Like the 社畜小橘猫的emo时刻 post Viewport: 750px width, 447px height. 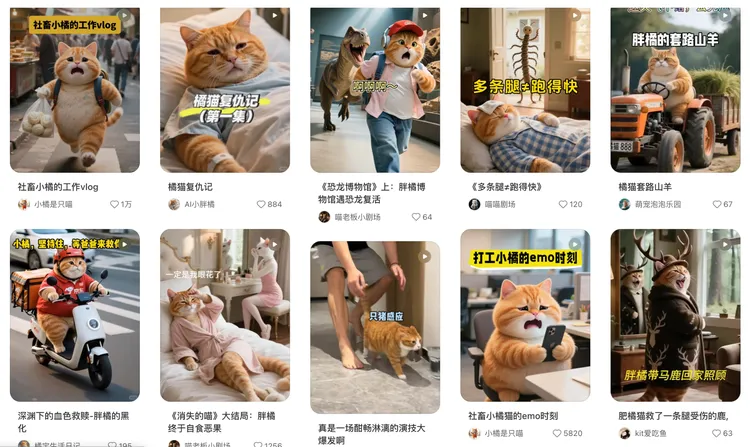coord(557,434)
